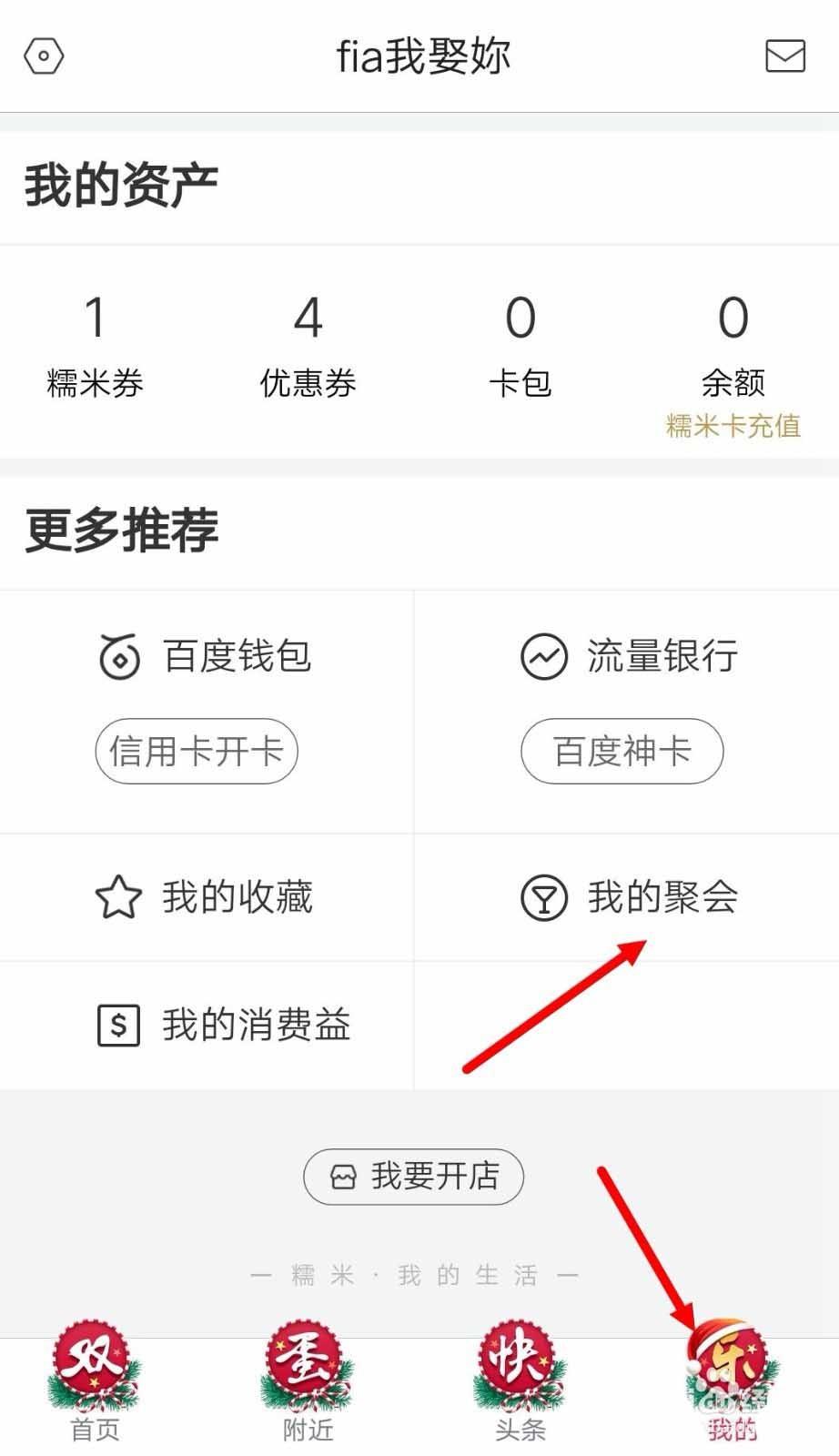Open 我要开店 to start a shop
The image size is (839, 1456).
click(x=414, y=1176)
